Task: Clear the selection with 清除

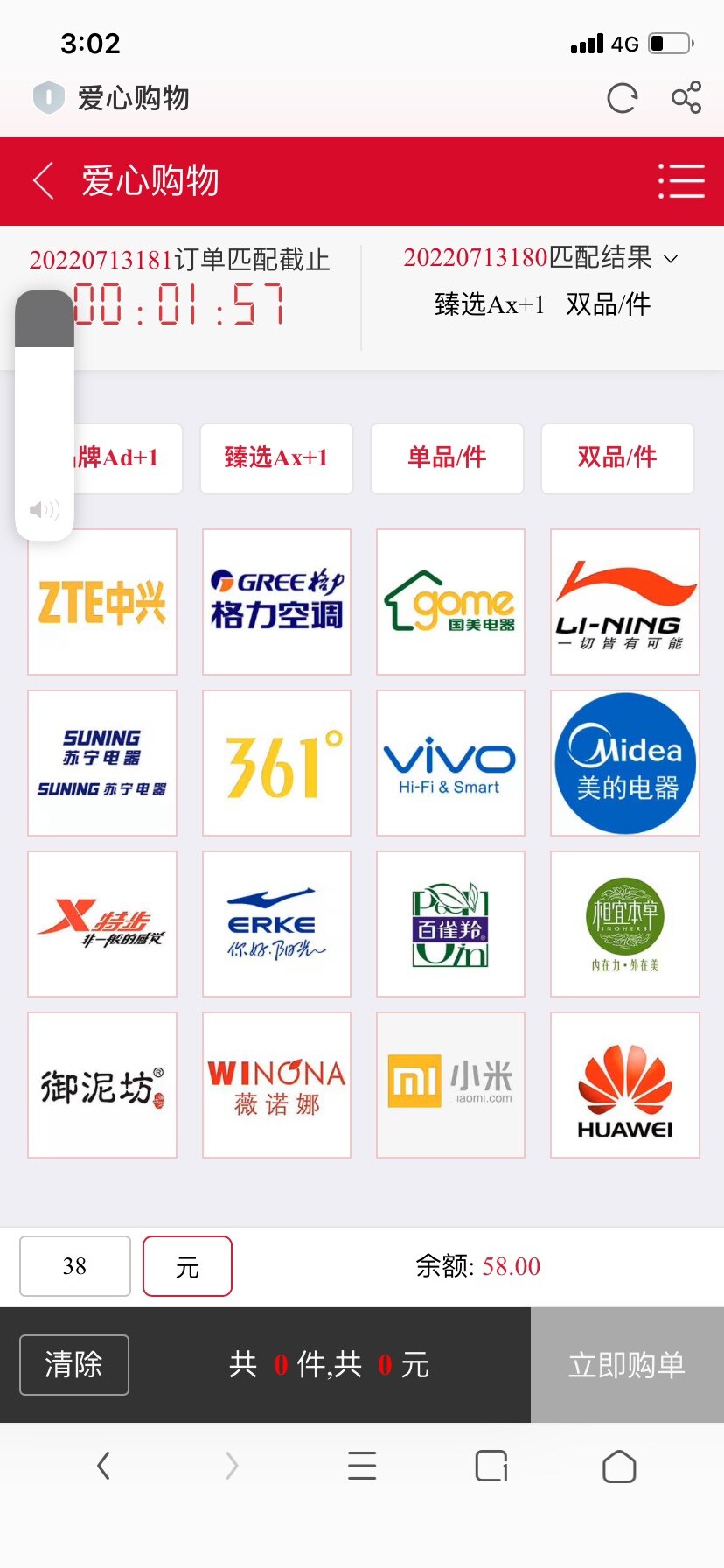Action: click(x=74, y=1365)
